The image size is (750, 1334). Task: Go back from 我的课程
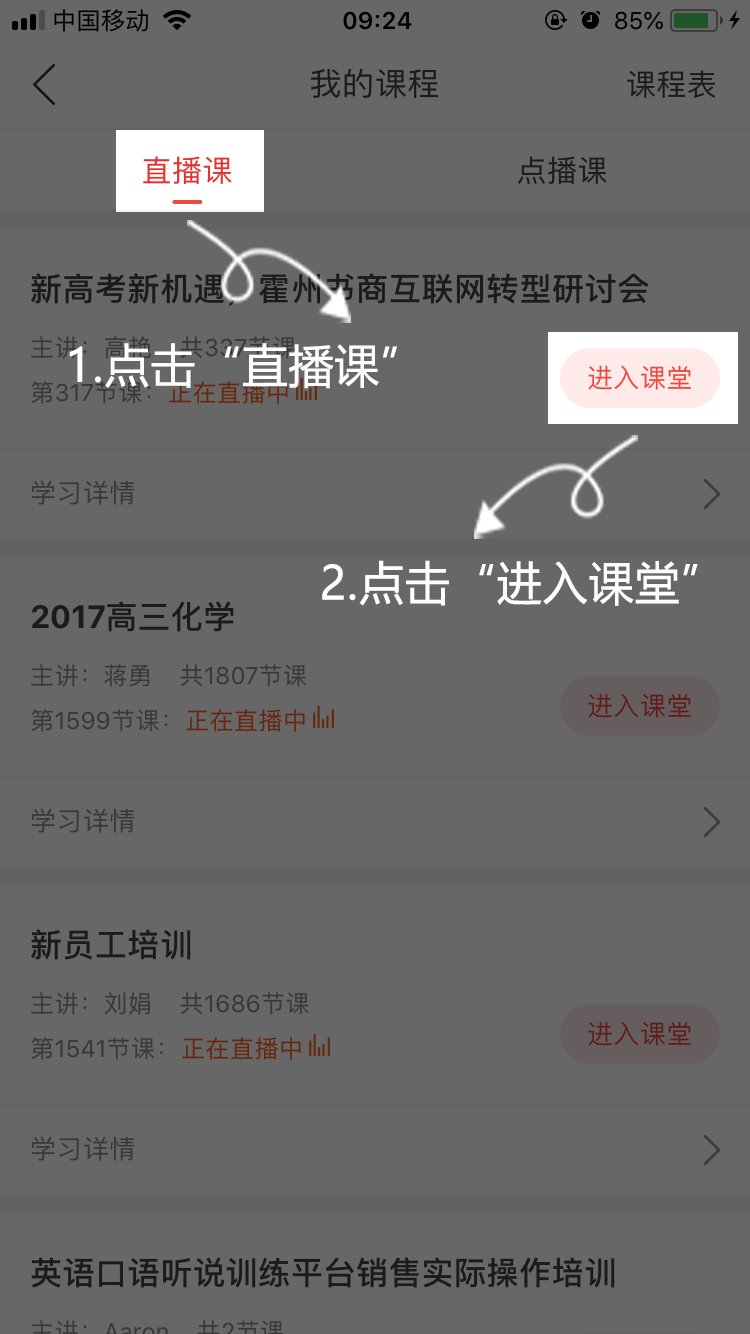pos(44,85)
